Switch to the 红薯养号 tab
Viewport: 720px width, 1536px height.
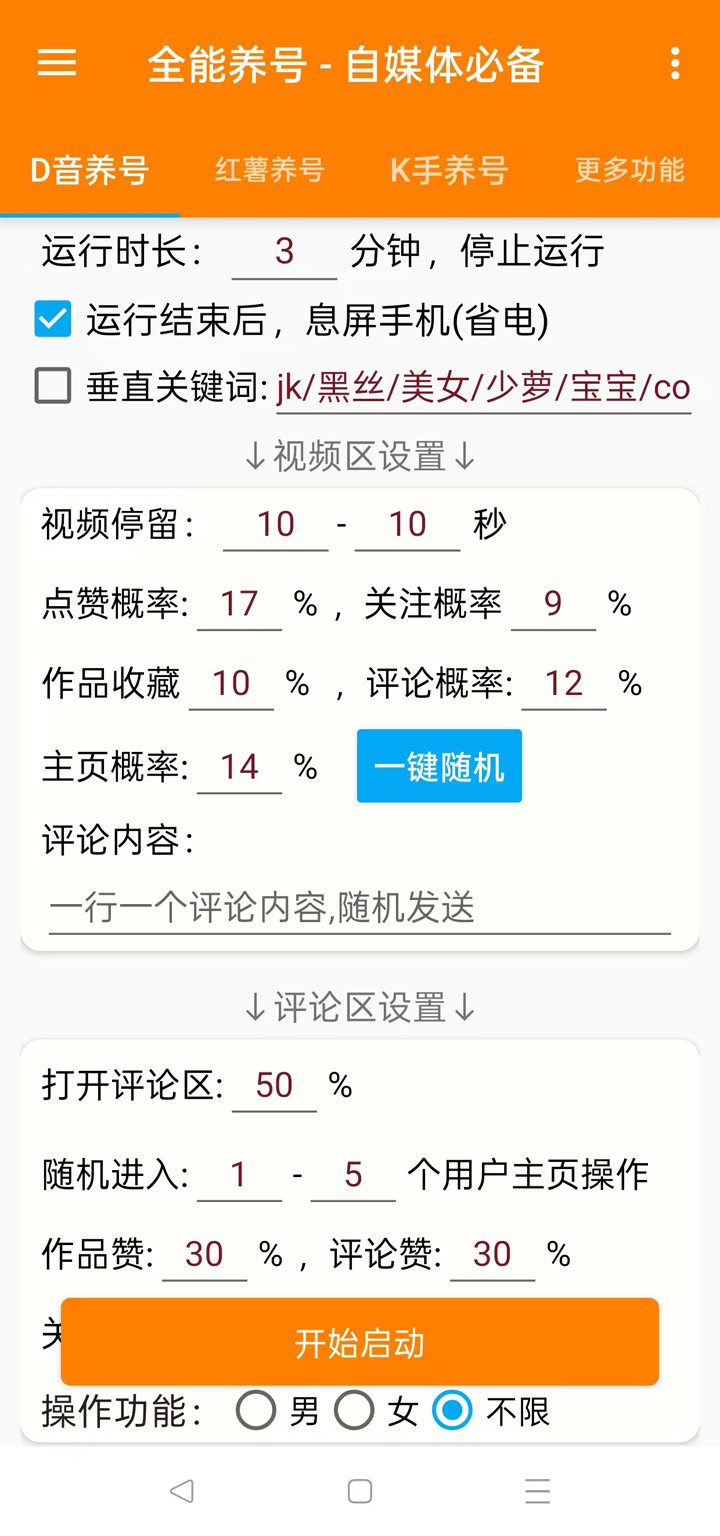point(269,170)
